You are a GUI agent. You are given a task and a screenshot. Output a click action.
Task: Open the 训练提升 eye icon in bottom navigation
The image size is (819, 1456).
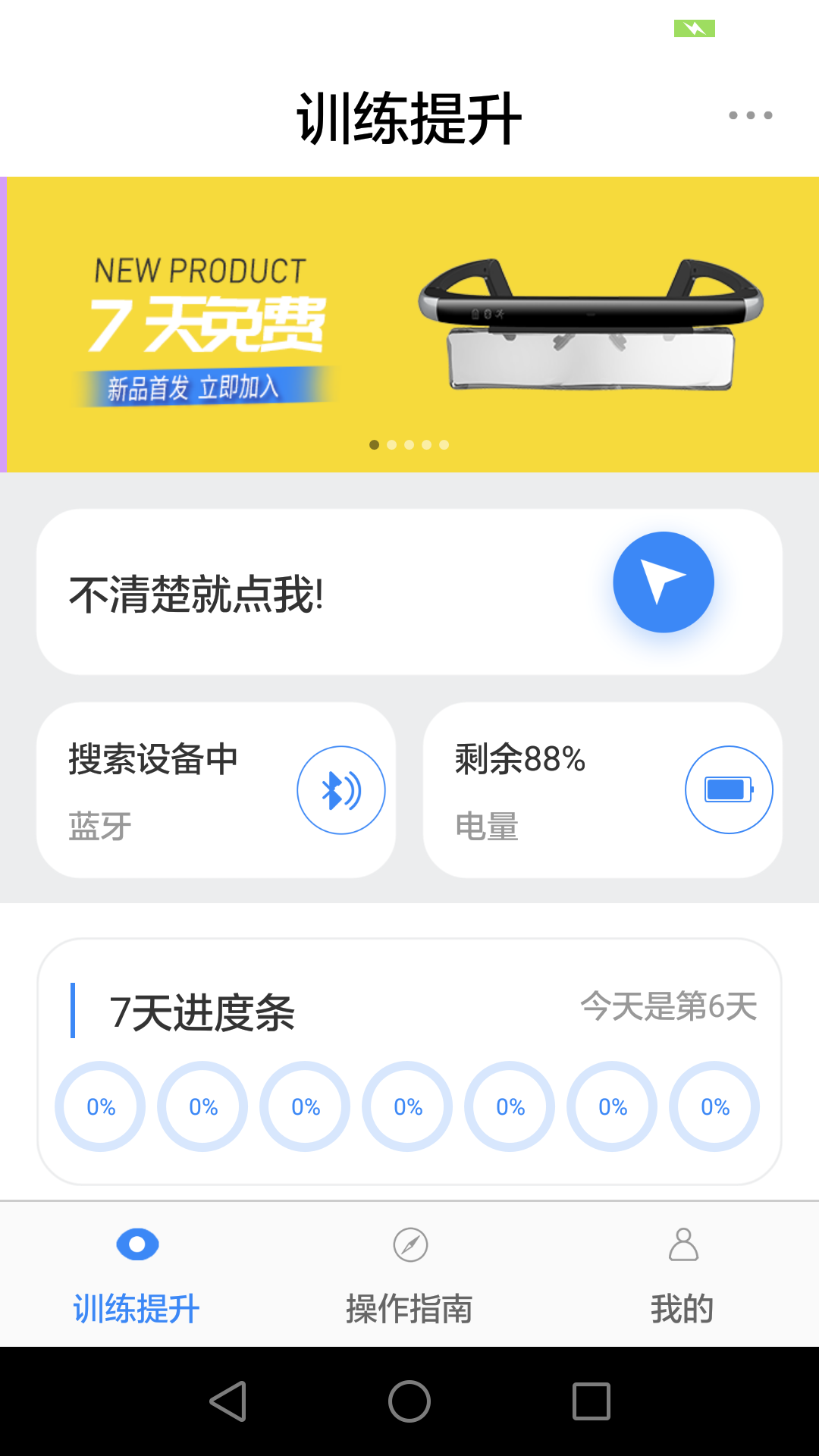(137, 1244)
